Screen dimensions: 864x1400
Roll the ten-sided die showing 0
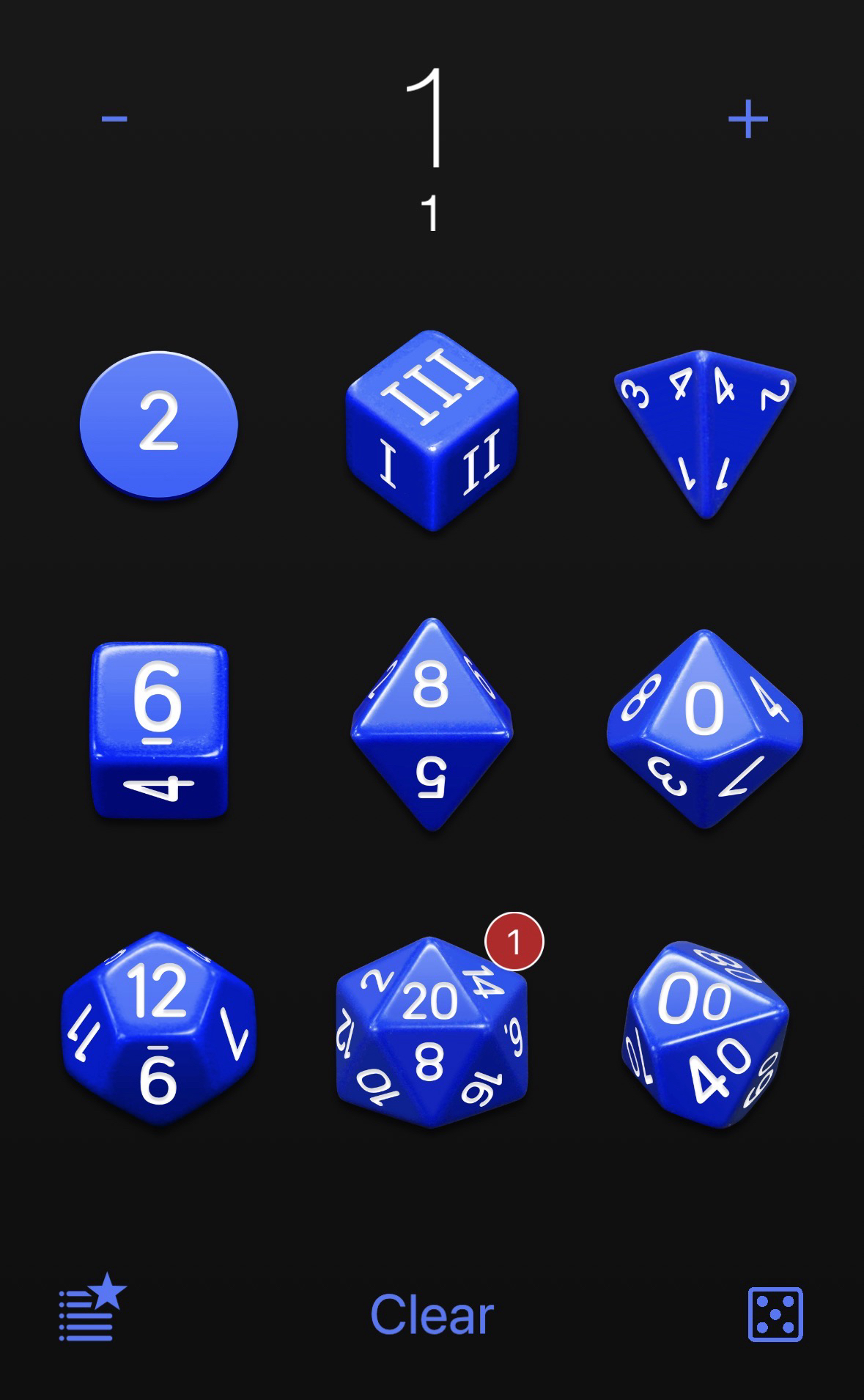(x=704, y=728)
